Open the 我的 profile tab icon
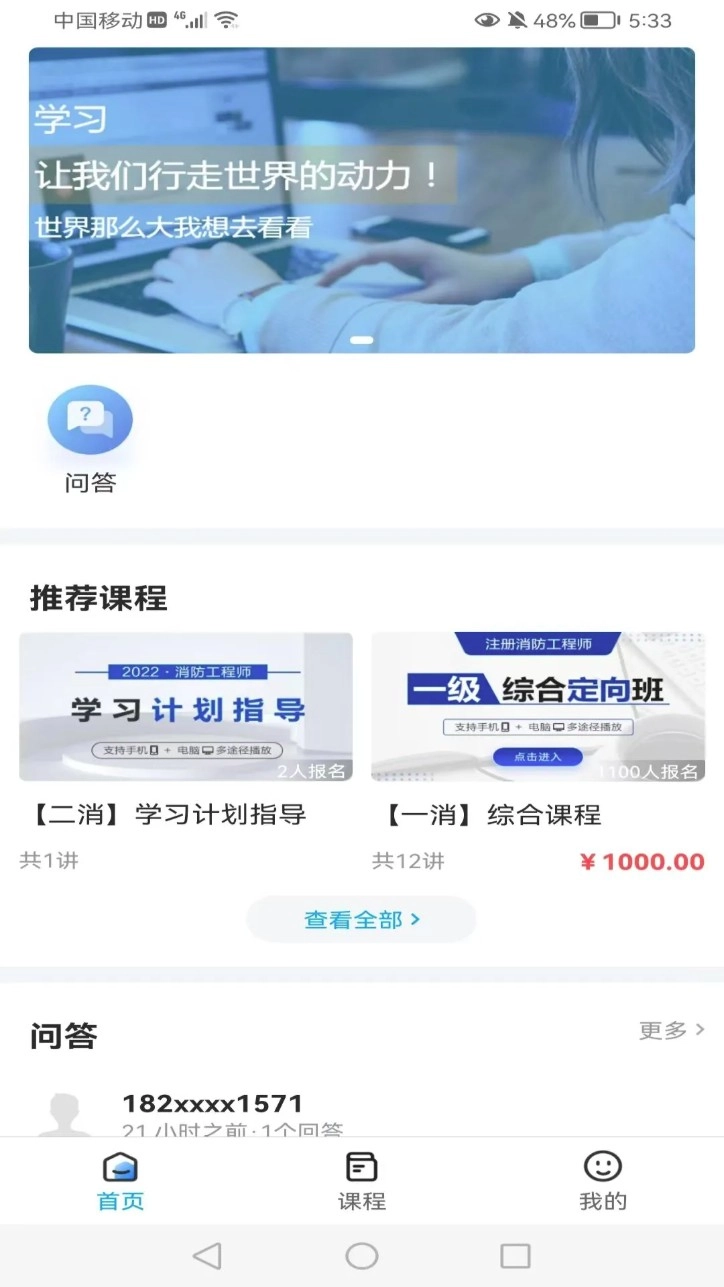The height and width of the screenshot is (1287, 724). (x=600, y=1166)
